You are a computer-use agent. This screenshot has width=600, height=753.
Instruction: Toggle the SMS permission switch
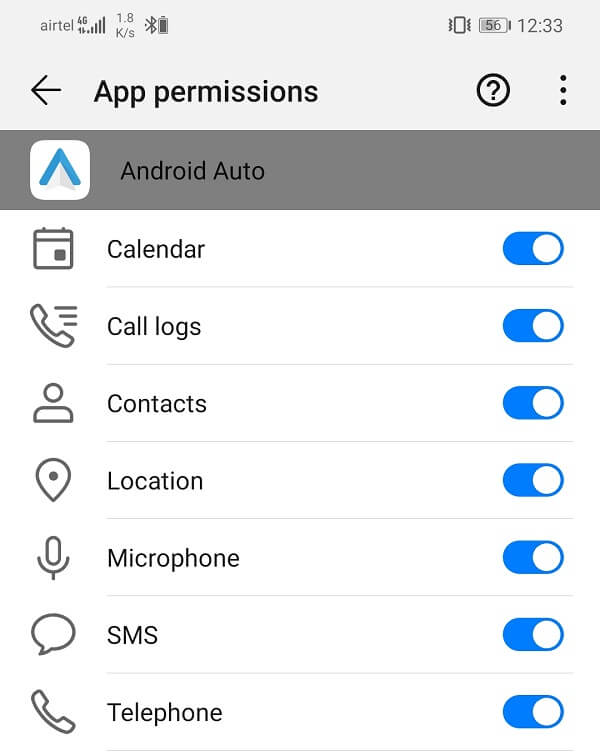(533, 635)
